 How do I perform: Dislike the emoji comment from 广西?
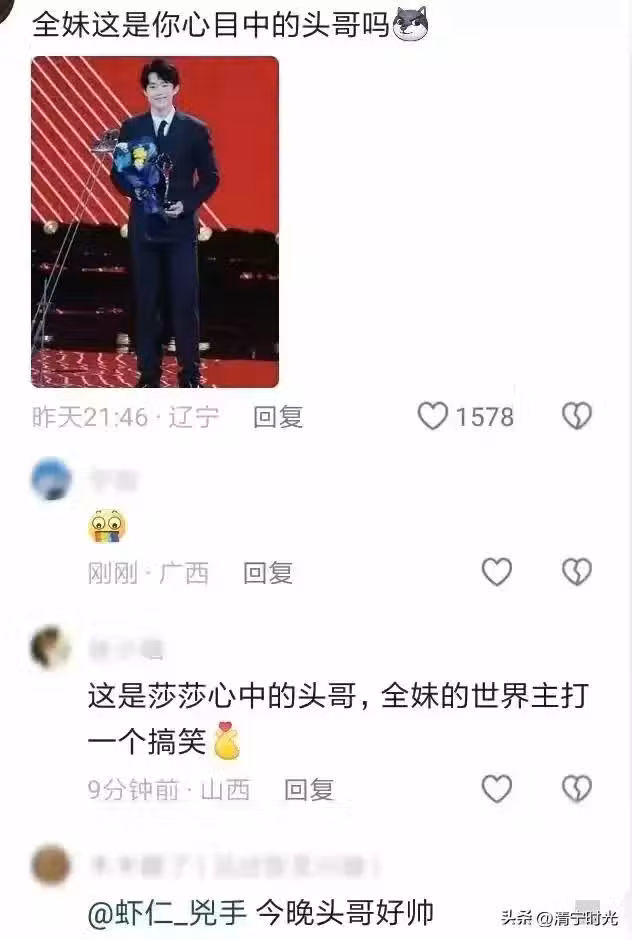tap(577, 572)
